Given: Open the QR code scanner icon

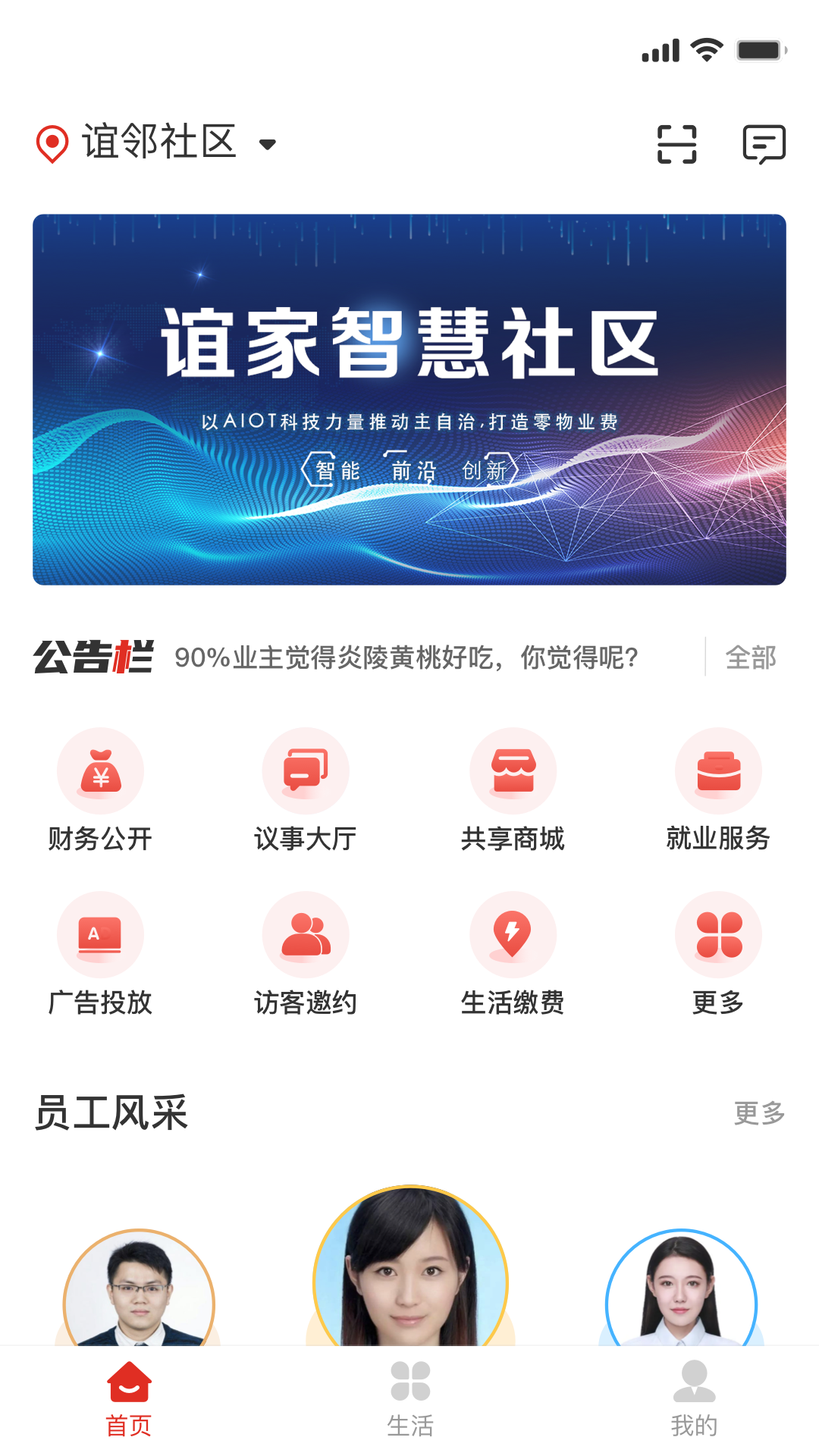Looking at the screenshot, I should click(676, 144).
